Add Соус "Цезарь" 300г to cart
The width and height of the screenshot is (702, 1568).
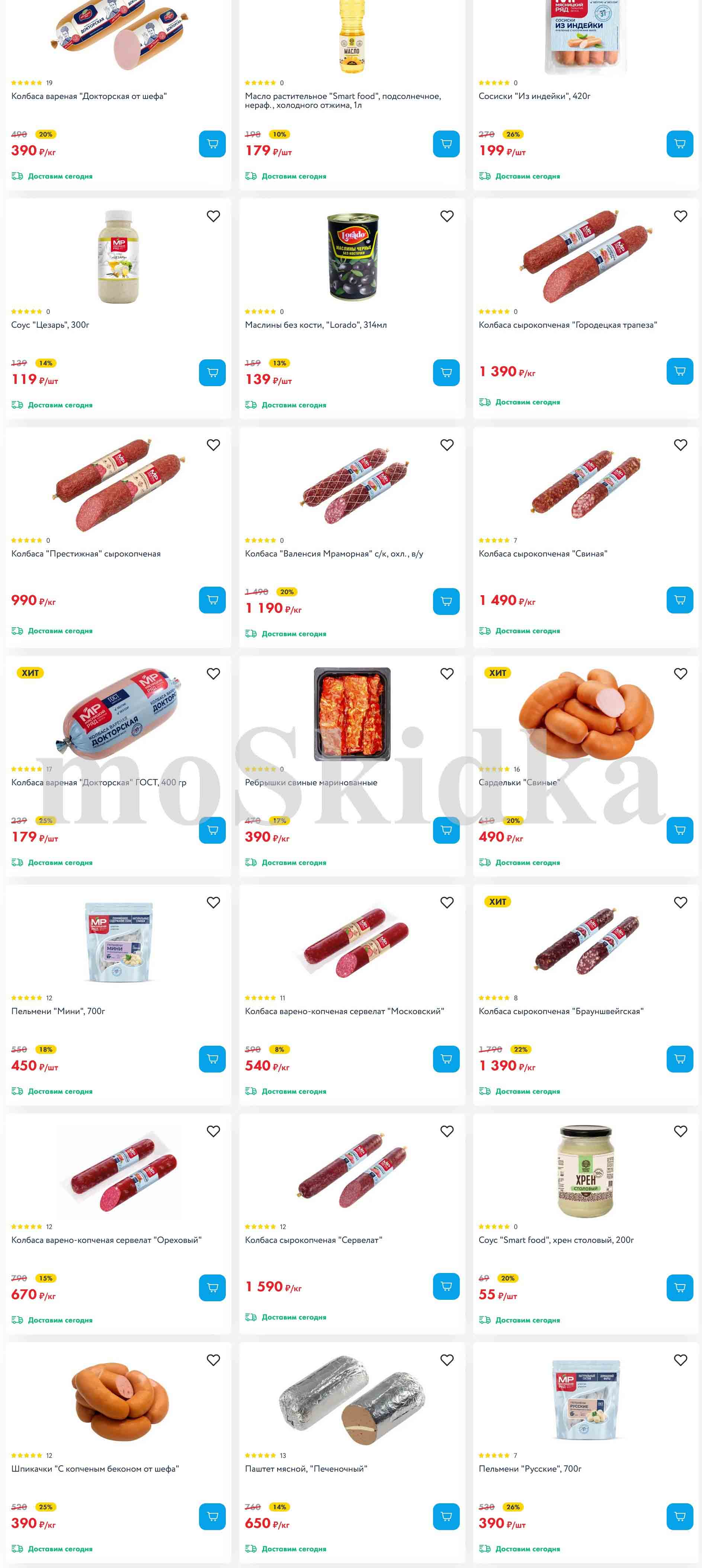[212, 373]
